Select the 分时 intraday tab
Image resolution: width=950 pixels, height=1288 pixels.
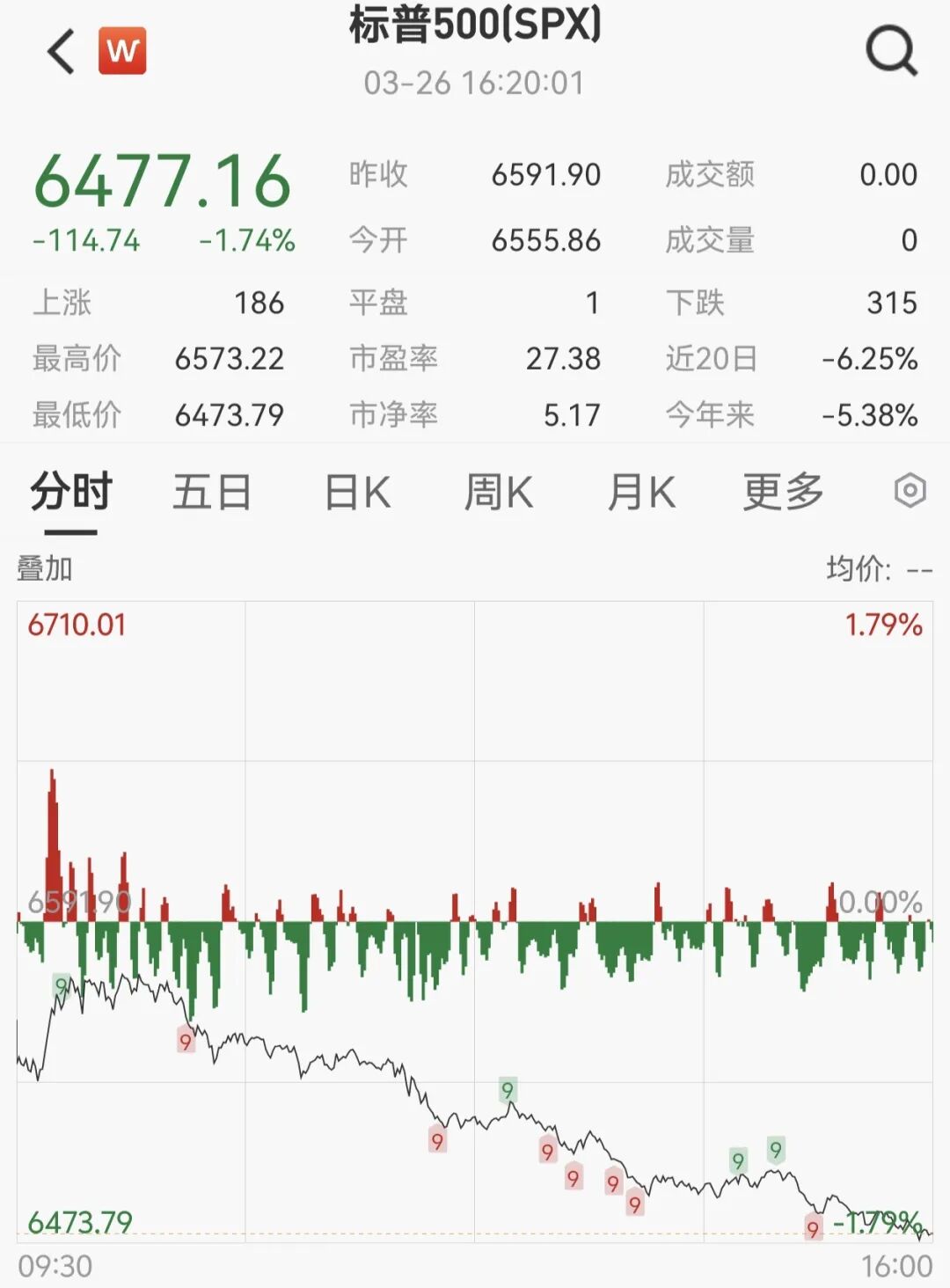point(71,492)
